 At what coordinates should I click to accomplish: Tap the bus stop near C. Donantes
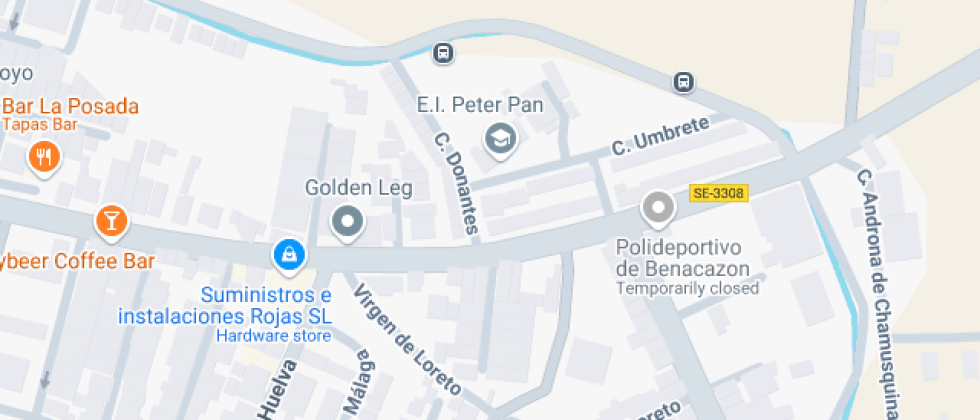tap(443, 53)
